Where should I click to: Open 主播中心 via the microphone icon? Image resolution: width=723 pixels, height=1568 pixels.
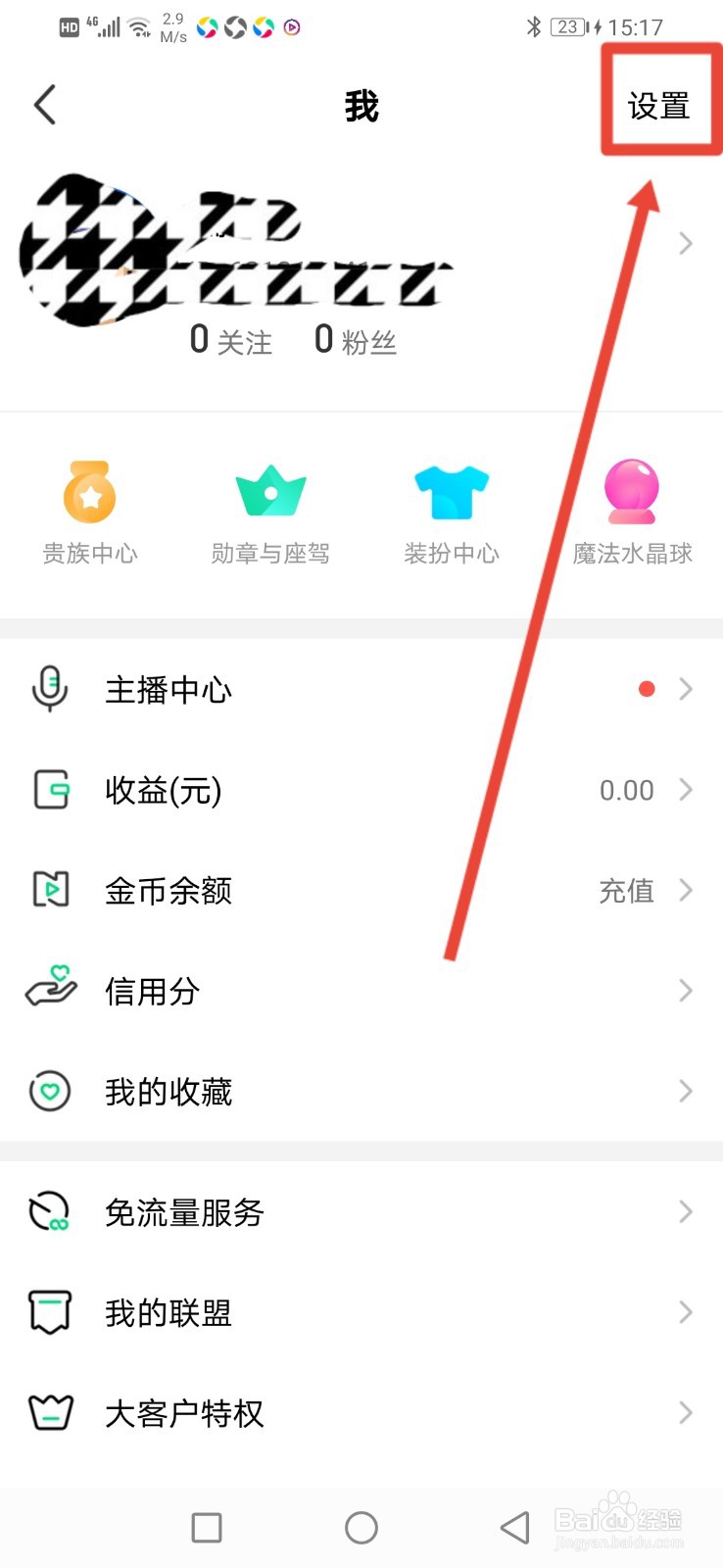click(49, 689)
